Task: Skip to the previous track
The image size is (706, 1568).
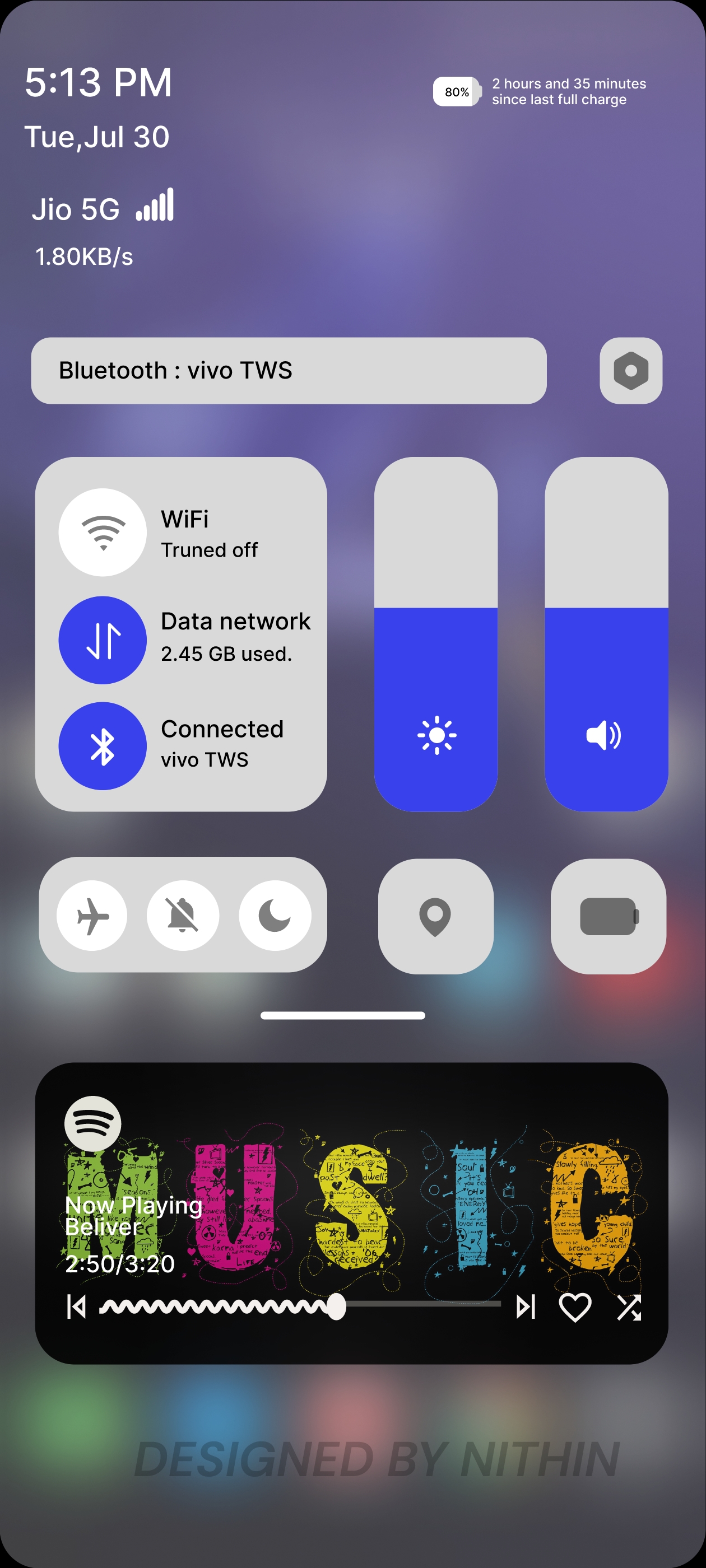Action: (77, 1306)
